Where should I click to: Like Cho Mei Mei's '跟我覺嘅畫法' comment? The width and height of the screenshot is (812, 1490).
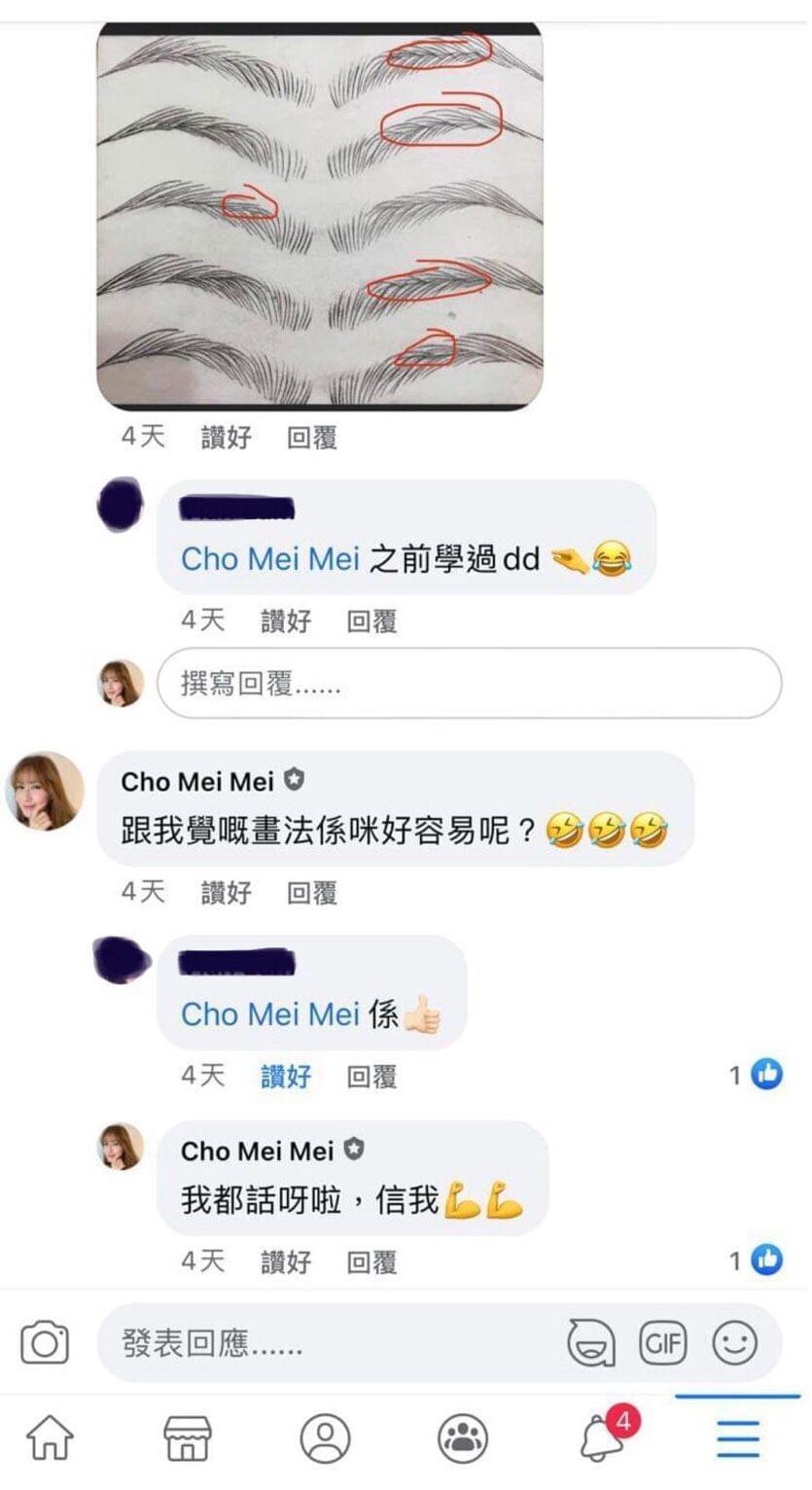[x=226, y=892]
